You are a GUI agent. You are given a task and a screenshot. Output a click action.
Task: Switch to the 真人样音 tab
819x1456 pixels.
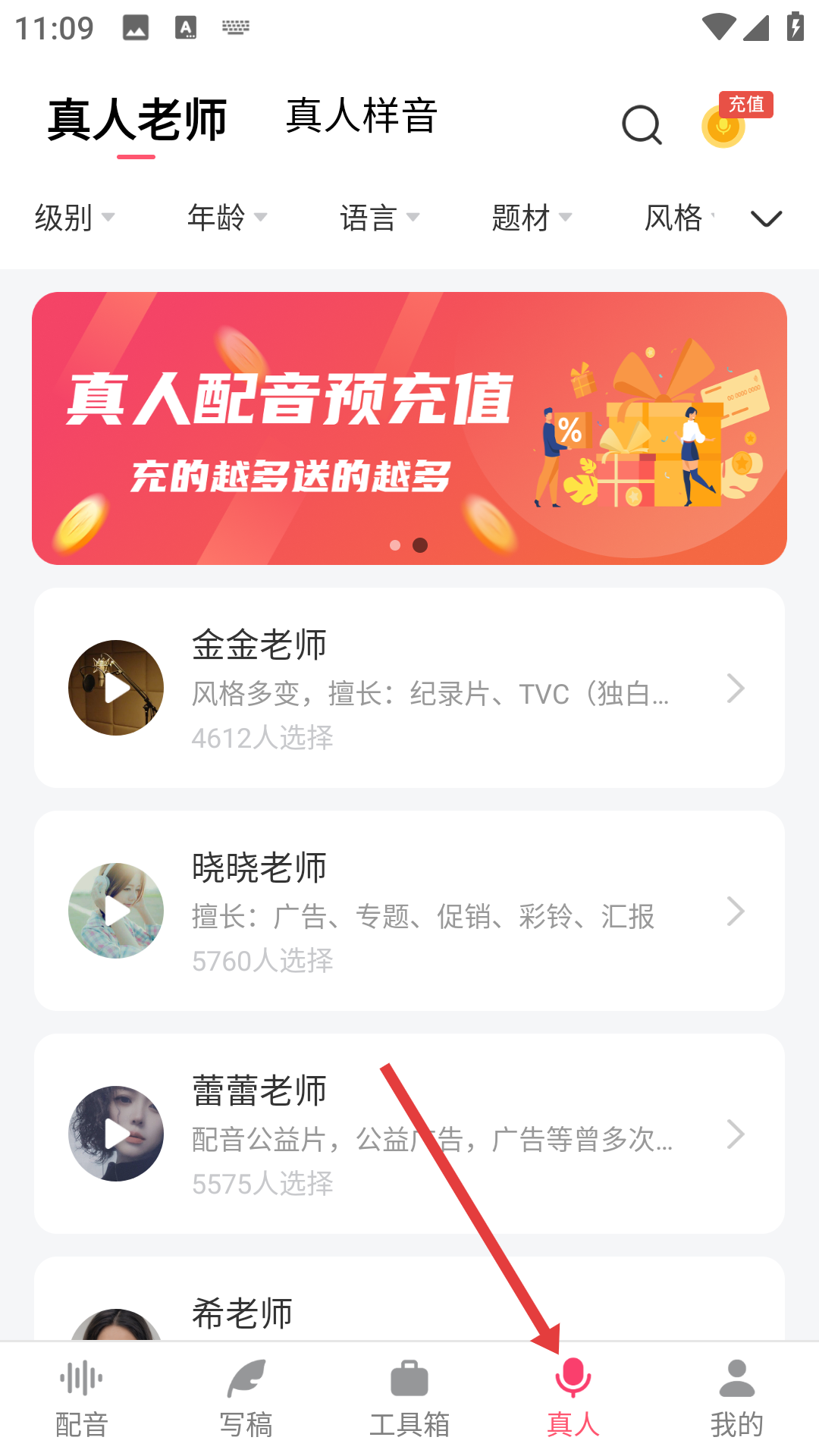[x=362, y=117]
